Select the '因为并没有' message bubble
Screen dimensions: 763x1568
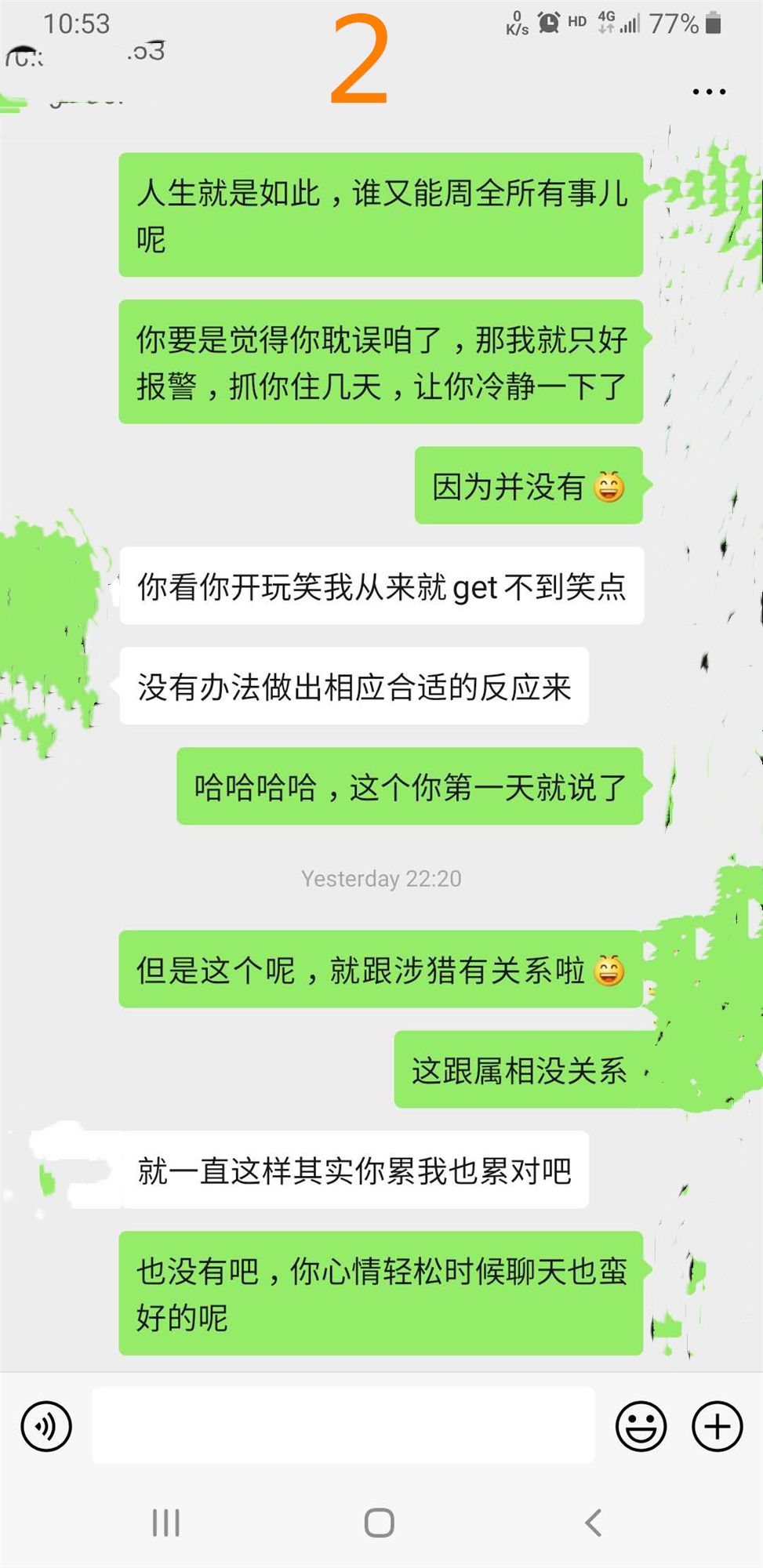(x=528, y=486)
